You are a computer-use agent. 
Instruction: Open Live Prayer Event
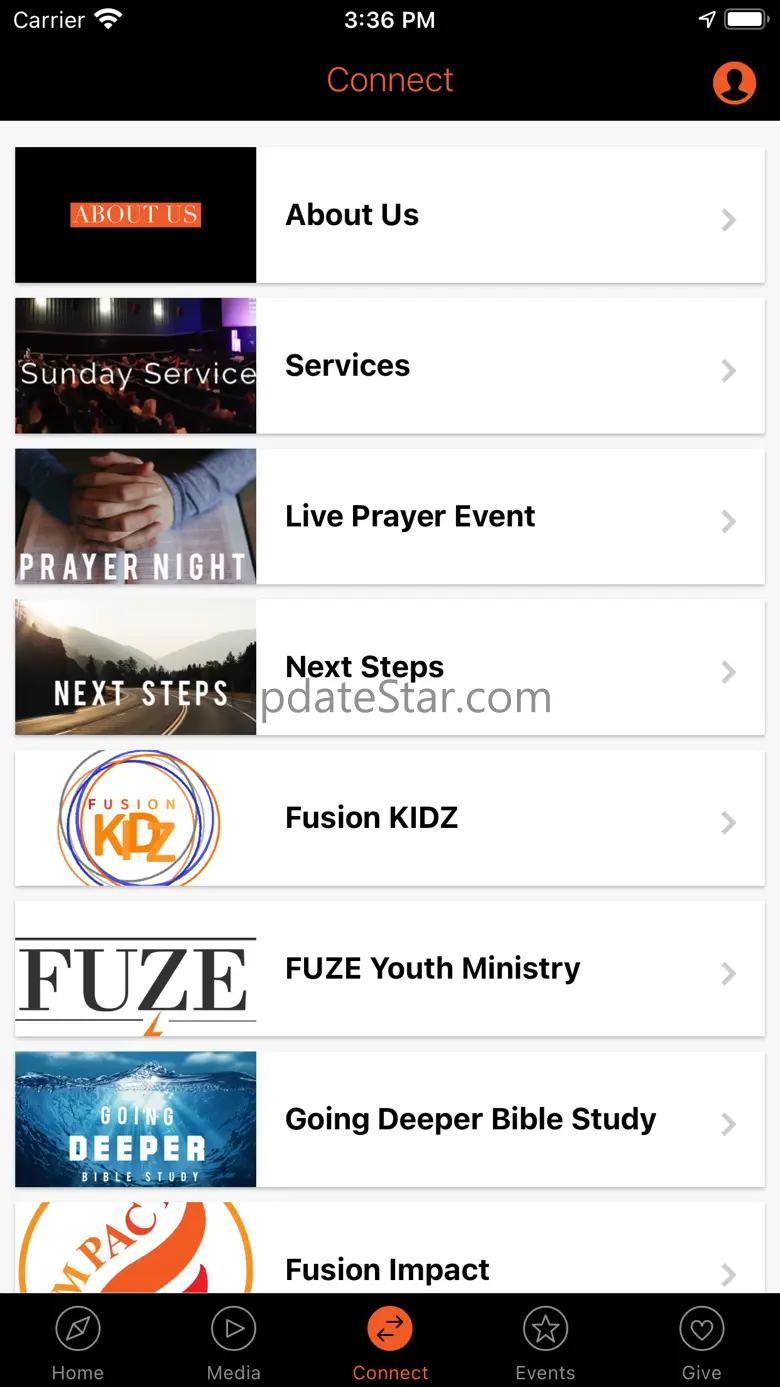click(x=390, y=517)
